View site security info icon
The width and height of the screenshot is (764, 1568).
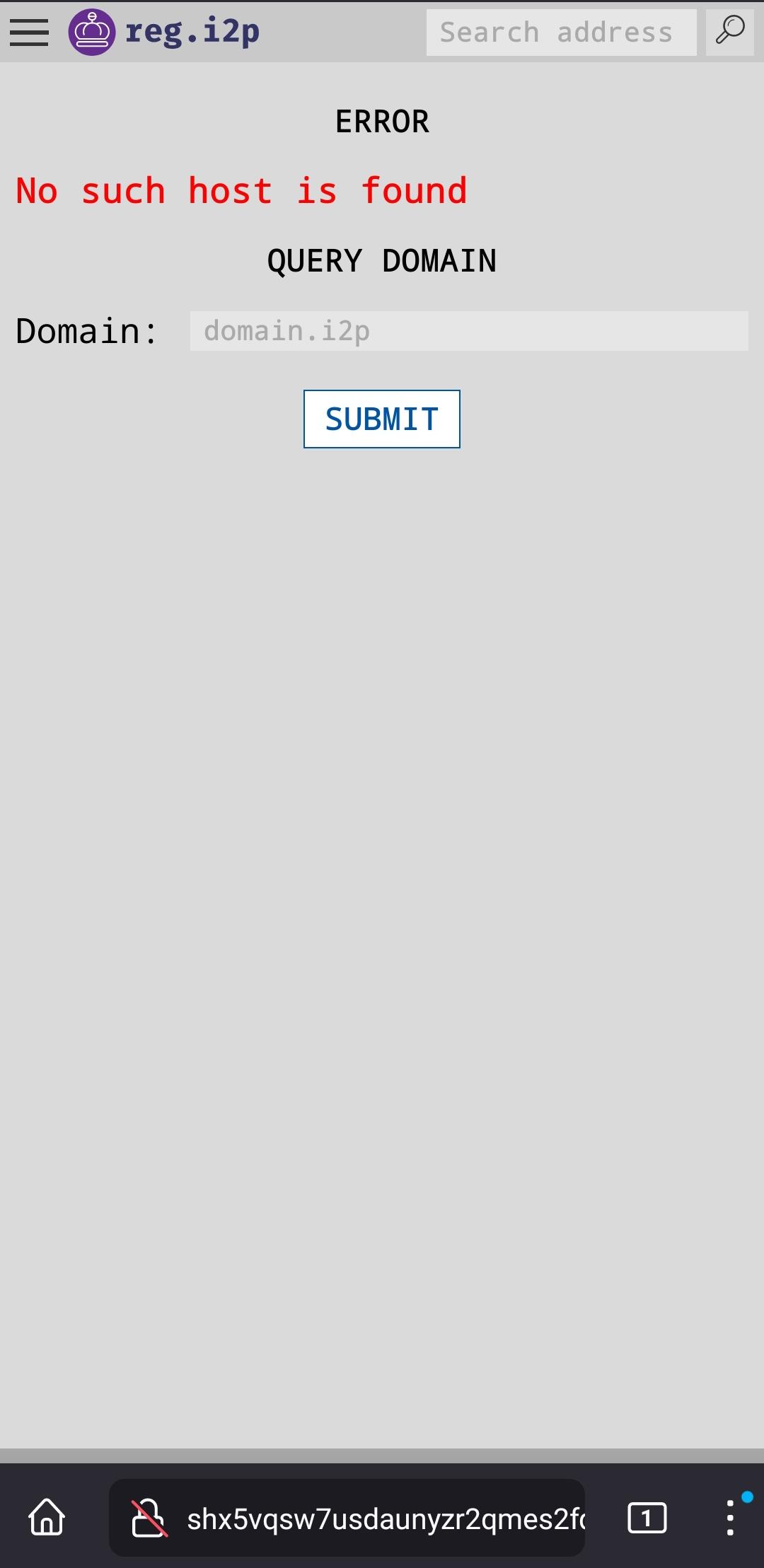[149, 1518]
